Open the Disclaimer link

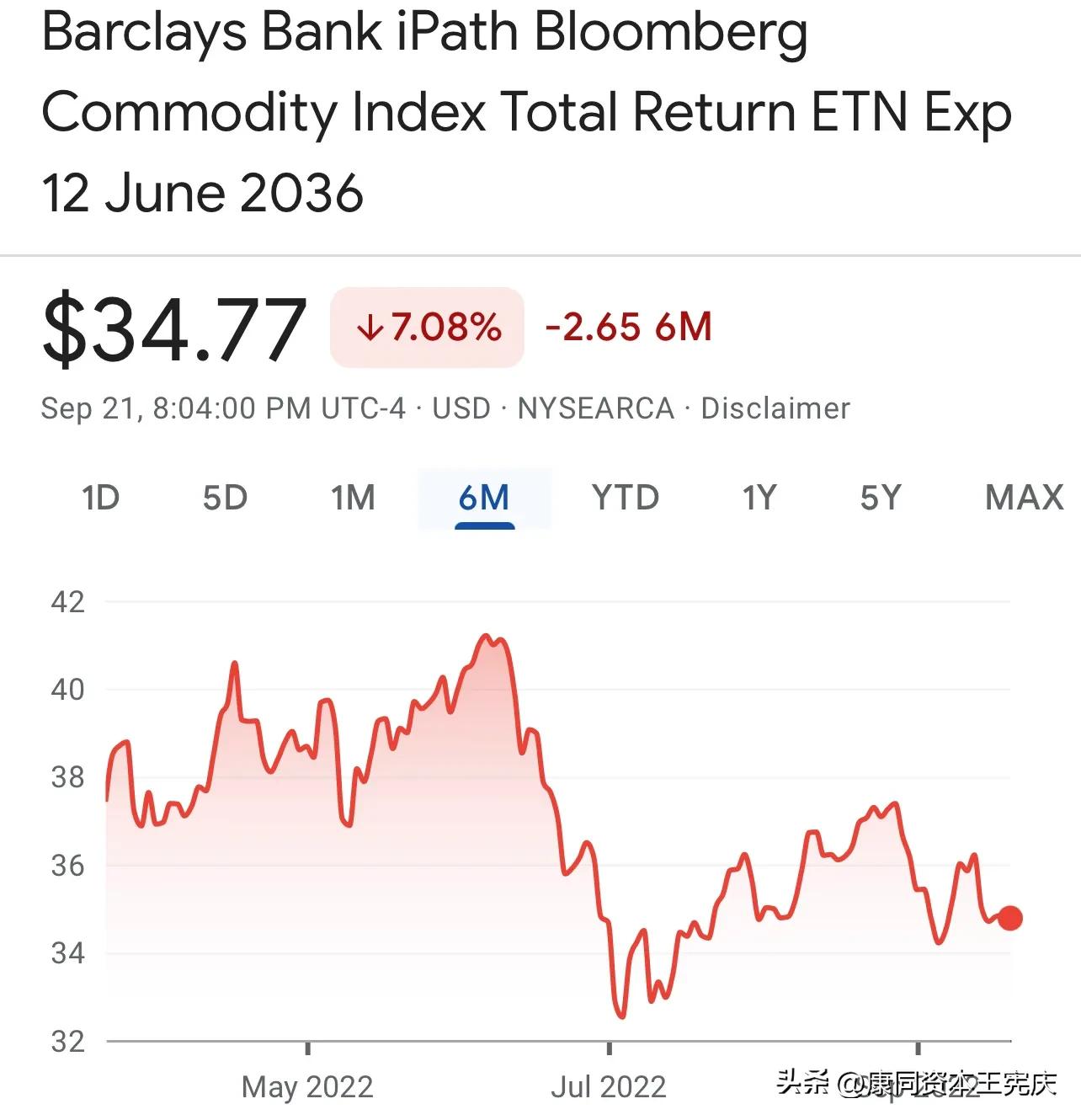778,408
